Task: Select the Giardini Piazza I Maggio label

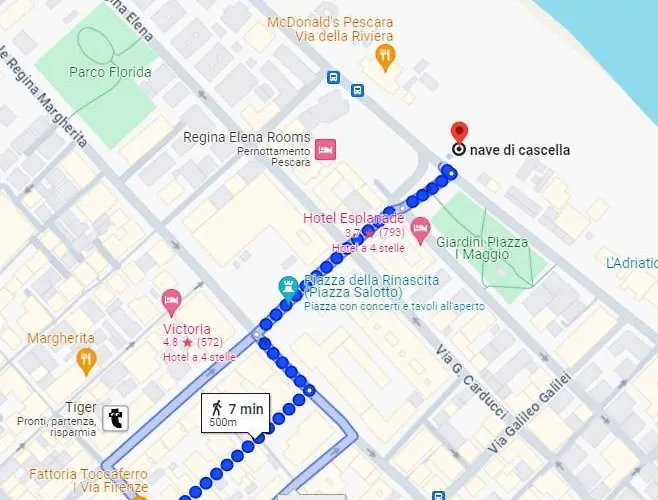Action: coord(495,247)
